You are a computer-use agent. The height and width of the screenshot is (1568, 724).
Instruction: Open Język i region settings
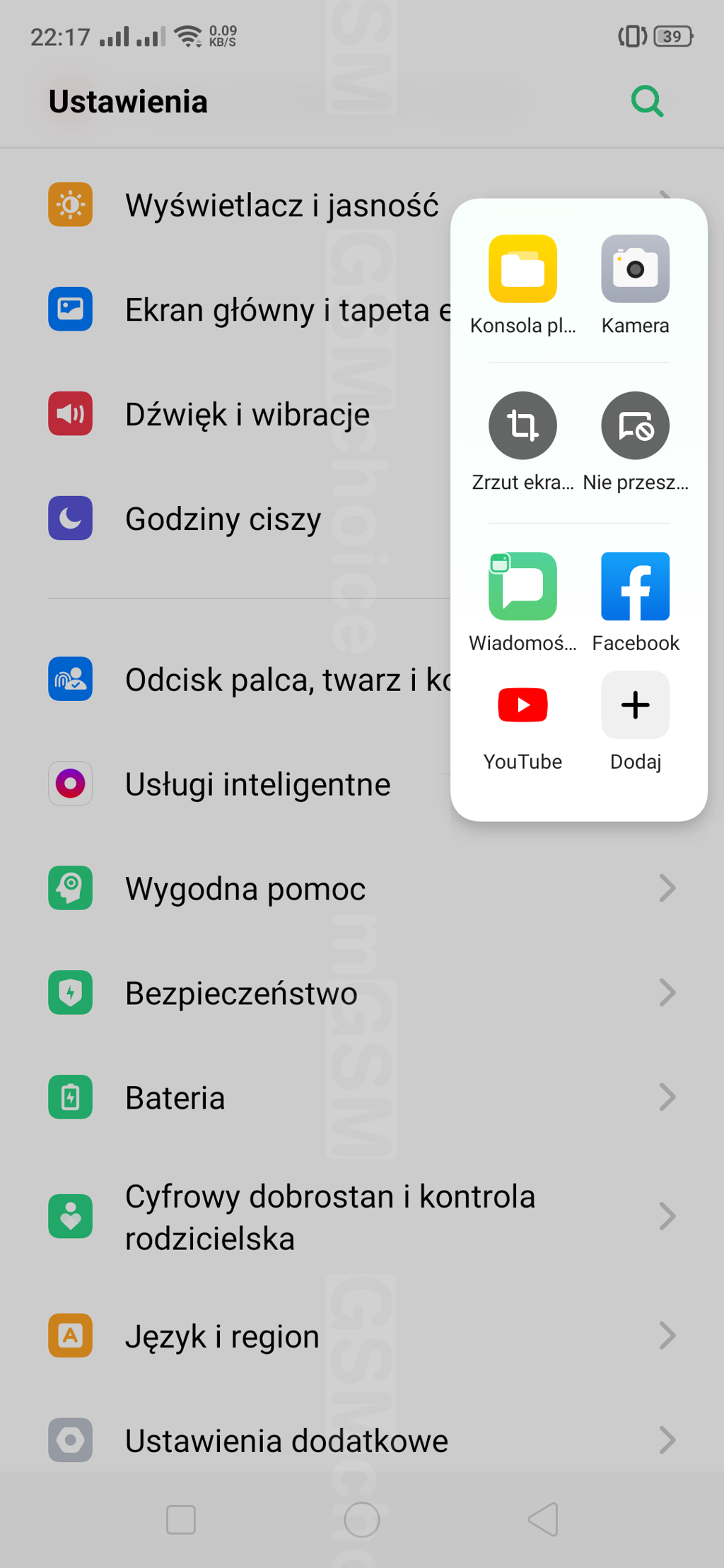tap(362, 1336)
